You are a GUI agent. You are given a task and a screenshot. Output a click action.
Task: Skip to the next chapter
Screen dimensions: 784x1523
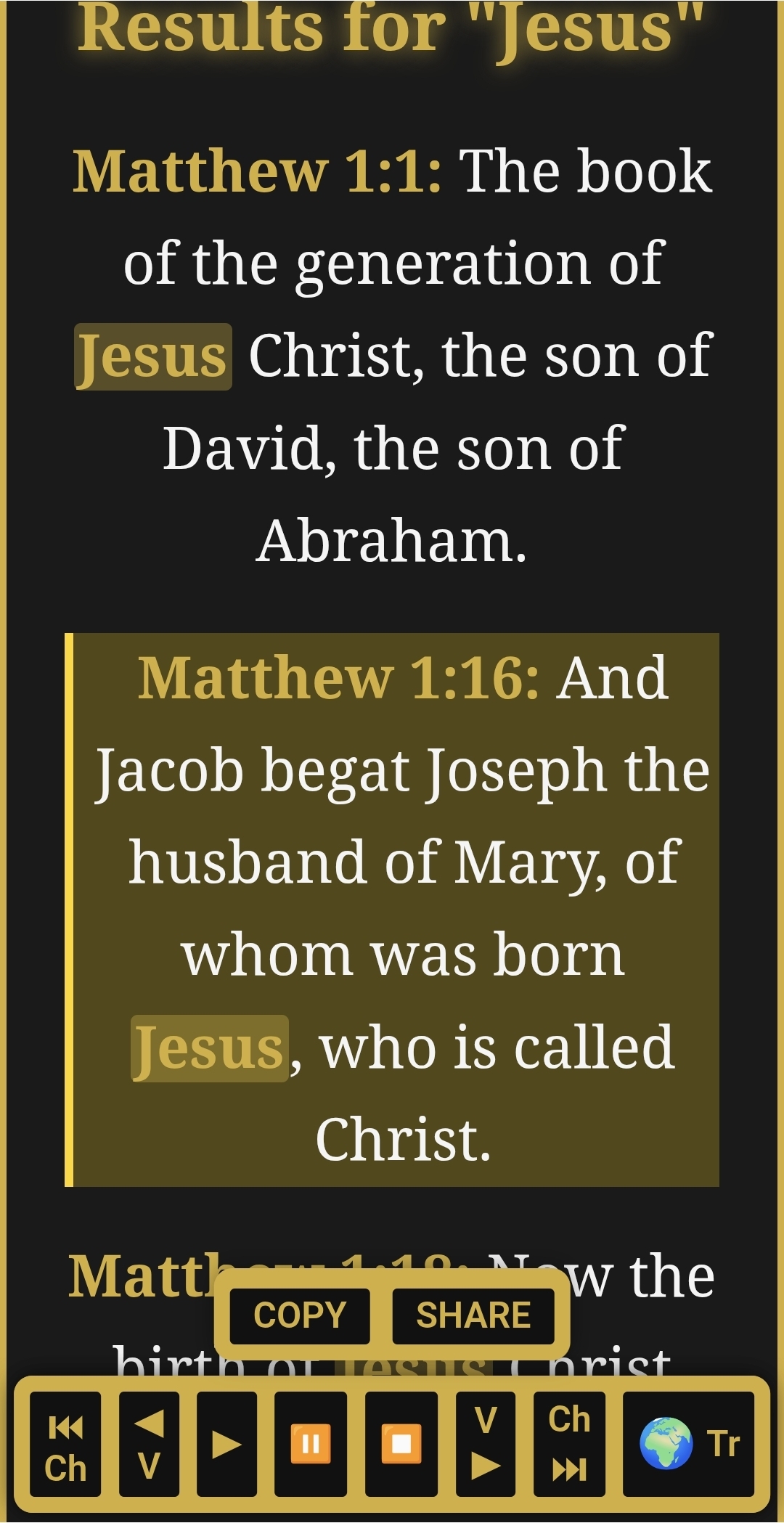tap(569, 1445)
